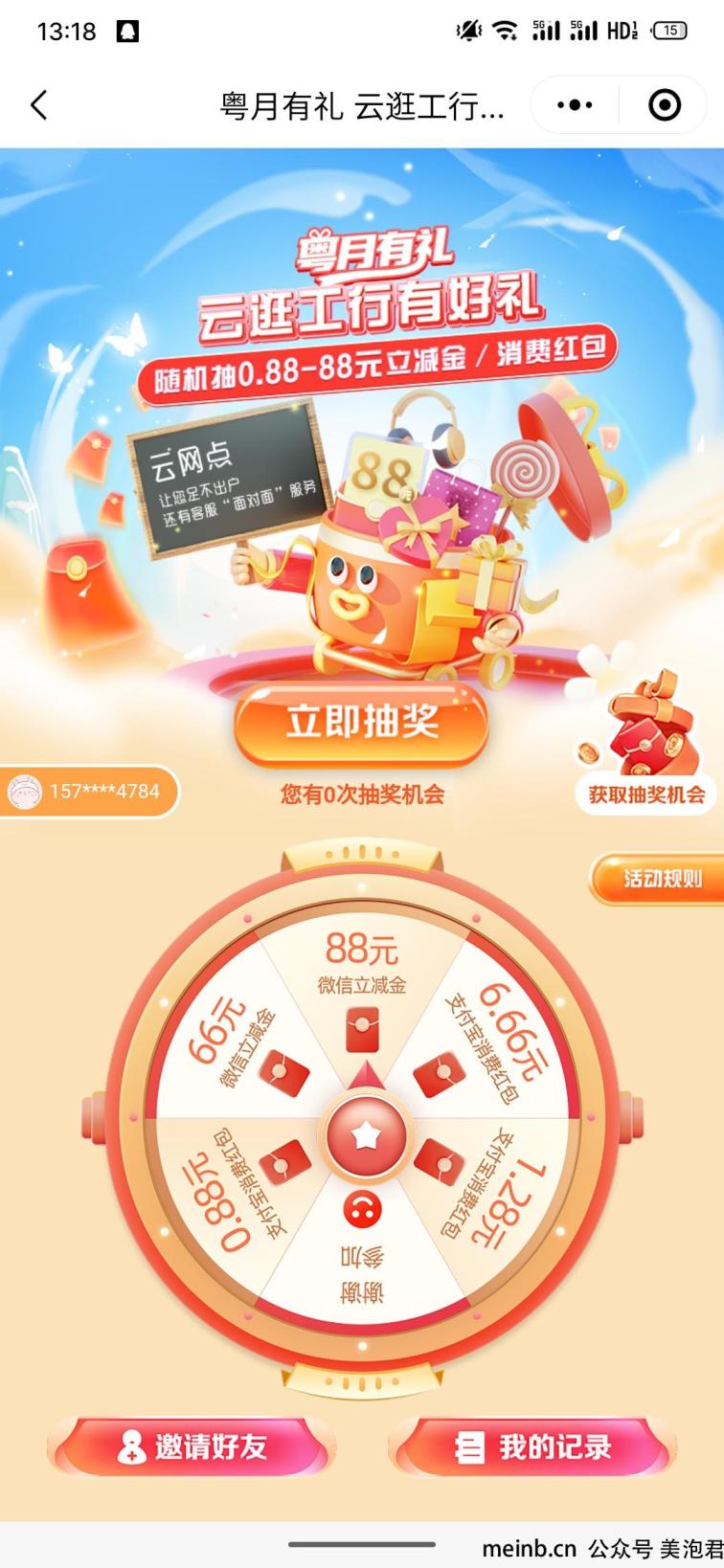Screen dimensions: 724x1568
Task: Close the mini program with the circle icon
Action: point(665,104)
